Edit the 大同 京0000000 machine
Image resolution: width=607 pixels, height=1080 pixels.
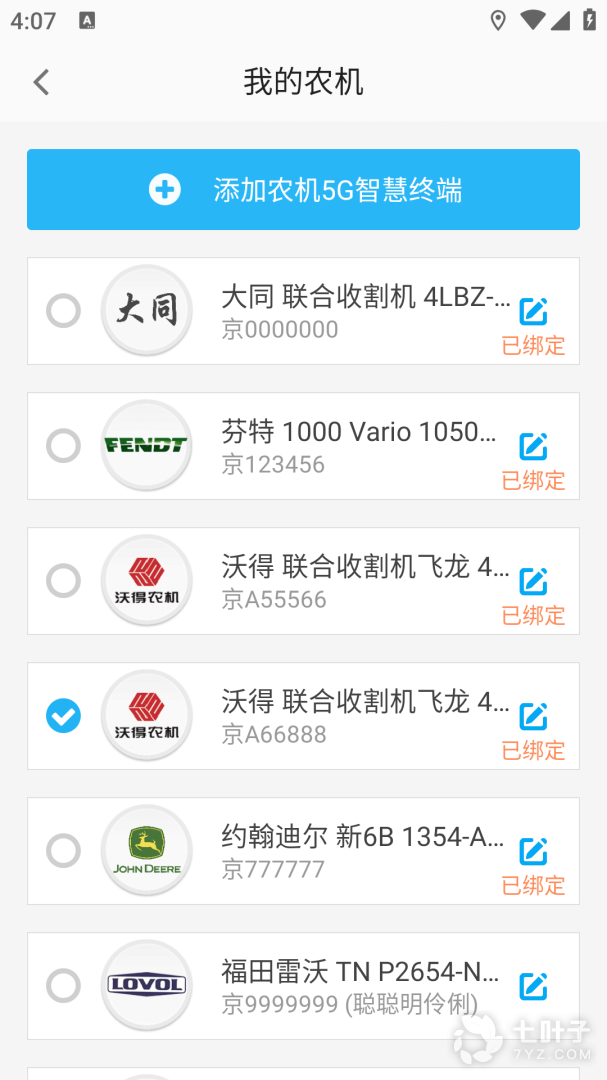533,312
